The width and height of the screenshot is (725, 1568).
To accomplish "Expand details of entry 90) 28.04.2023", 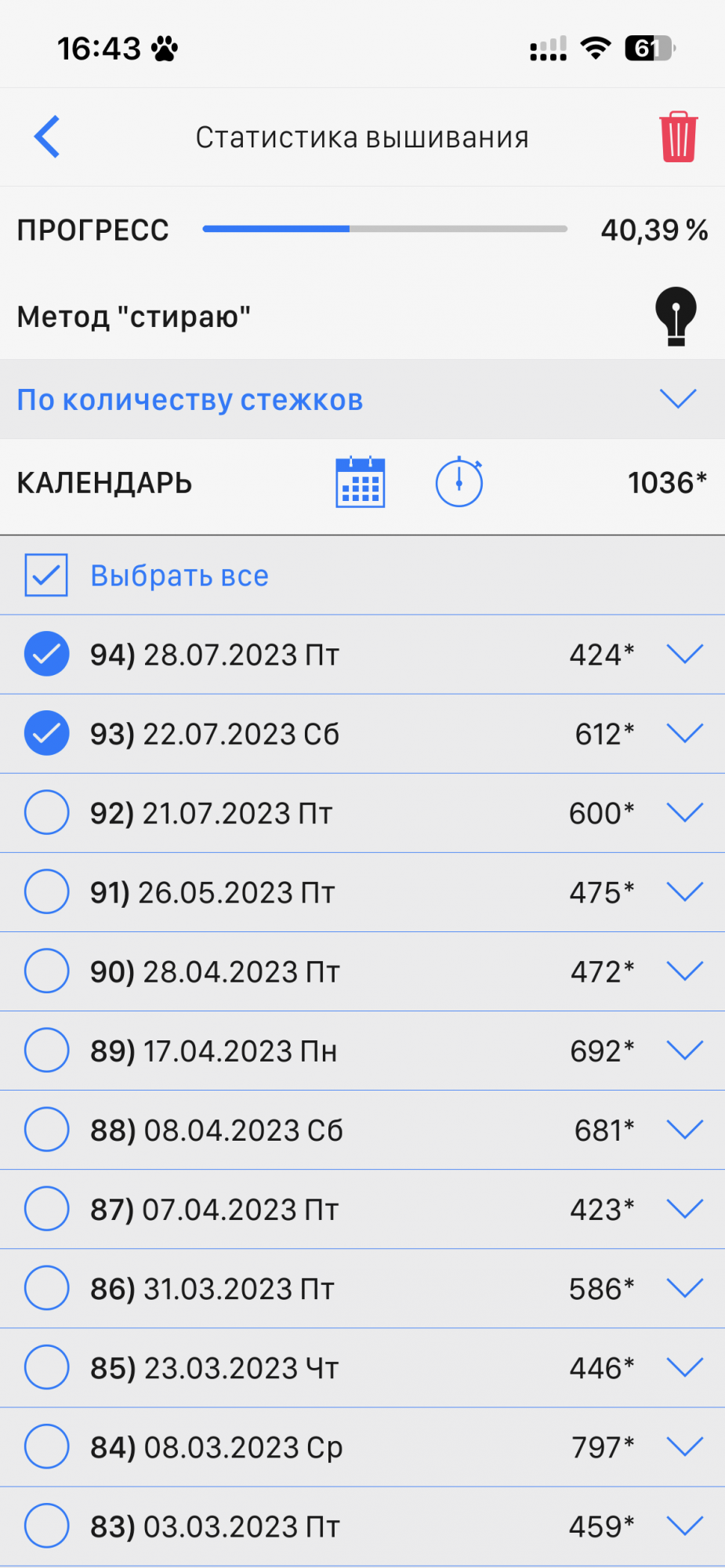I will (x=684, y=971).
